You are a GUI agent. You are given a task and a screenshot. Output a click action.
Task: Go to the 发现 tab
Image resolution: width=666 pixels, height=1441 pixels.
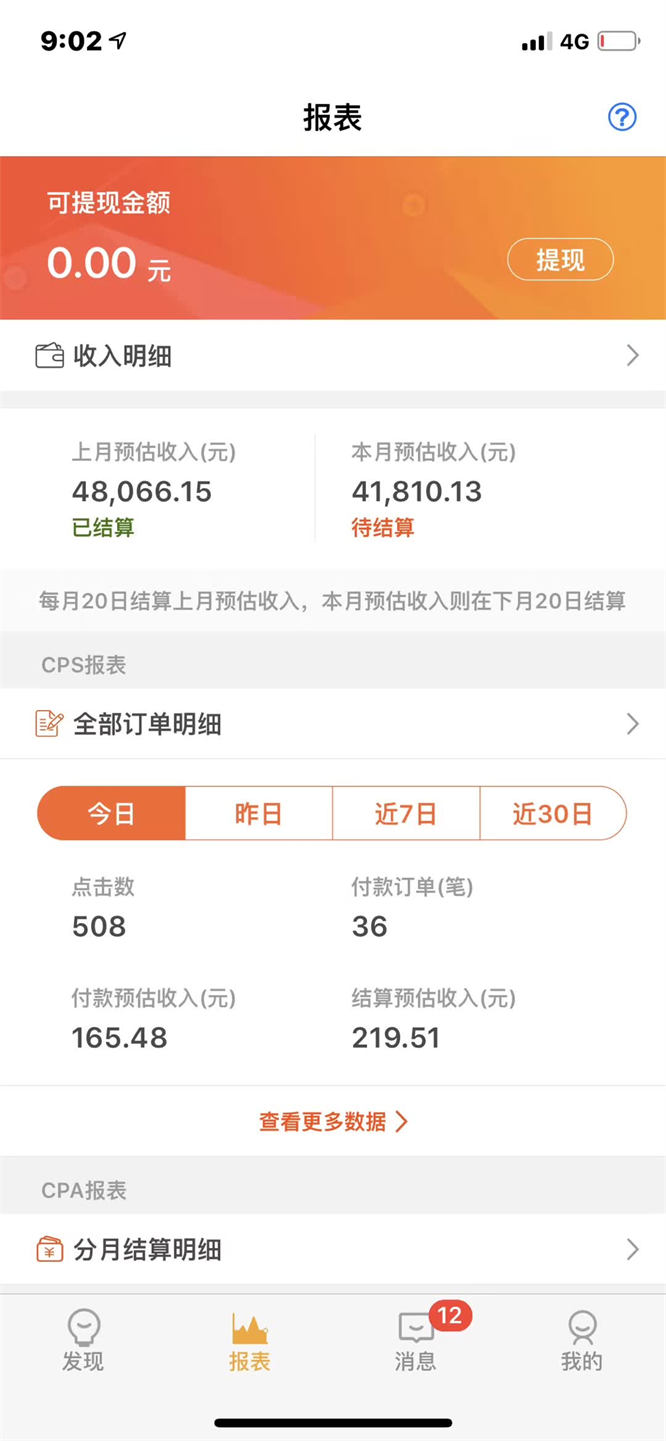click(83, 1342)
